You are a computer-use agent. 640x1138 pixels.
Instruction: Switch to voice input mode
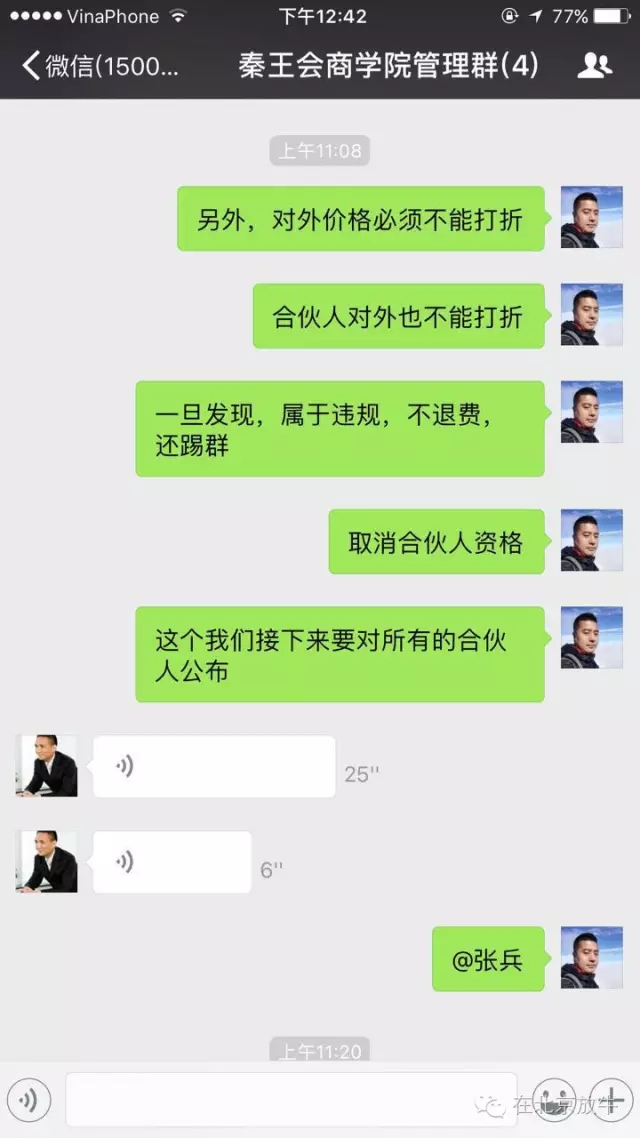(28, 1100)
